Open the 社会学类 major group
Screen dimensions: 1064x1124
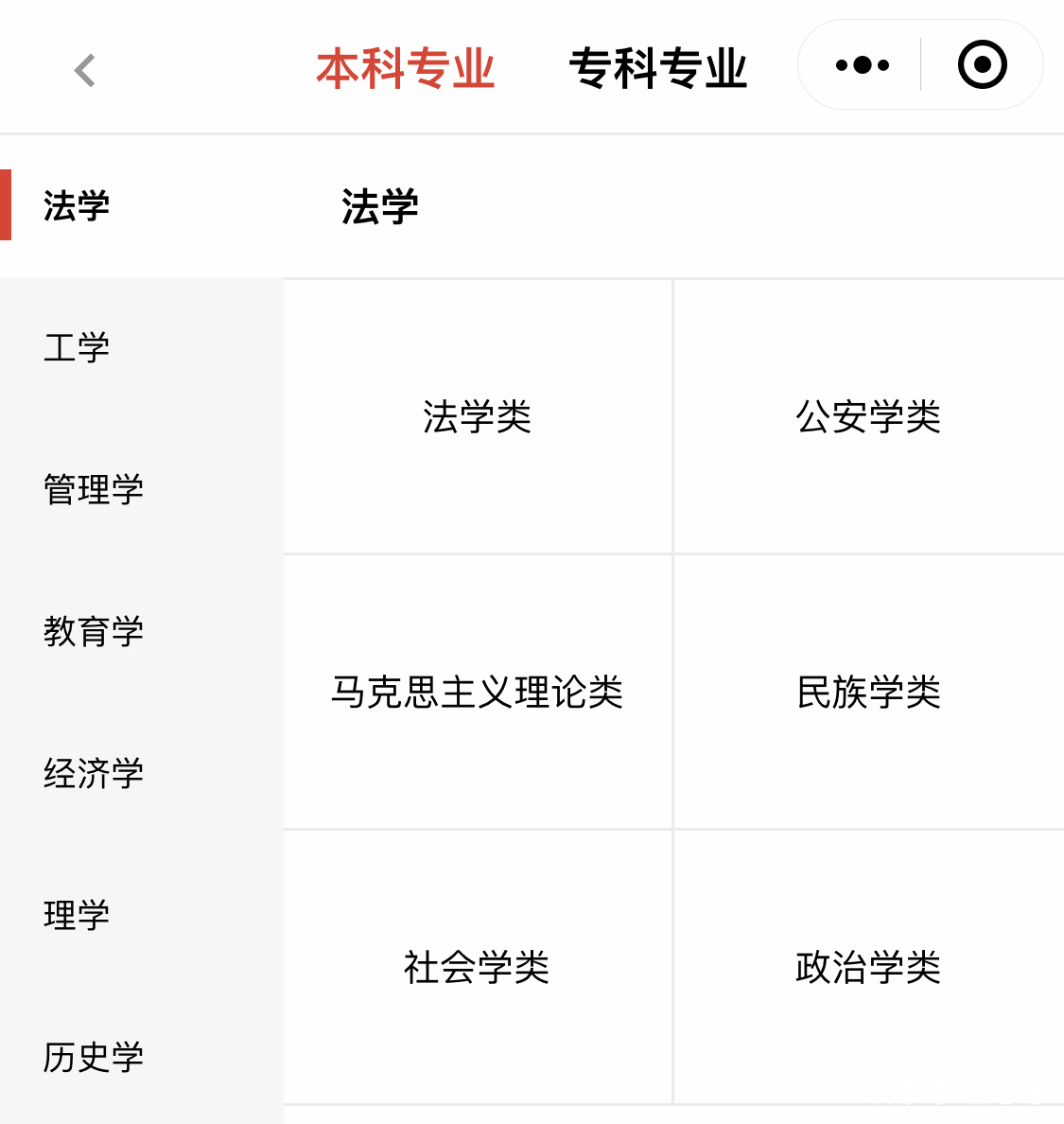(477, 968)
